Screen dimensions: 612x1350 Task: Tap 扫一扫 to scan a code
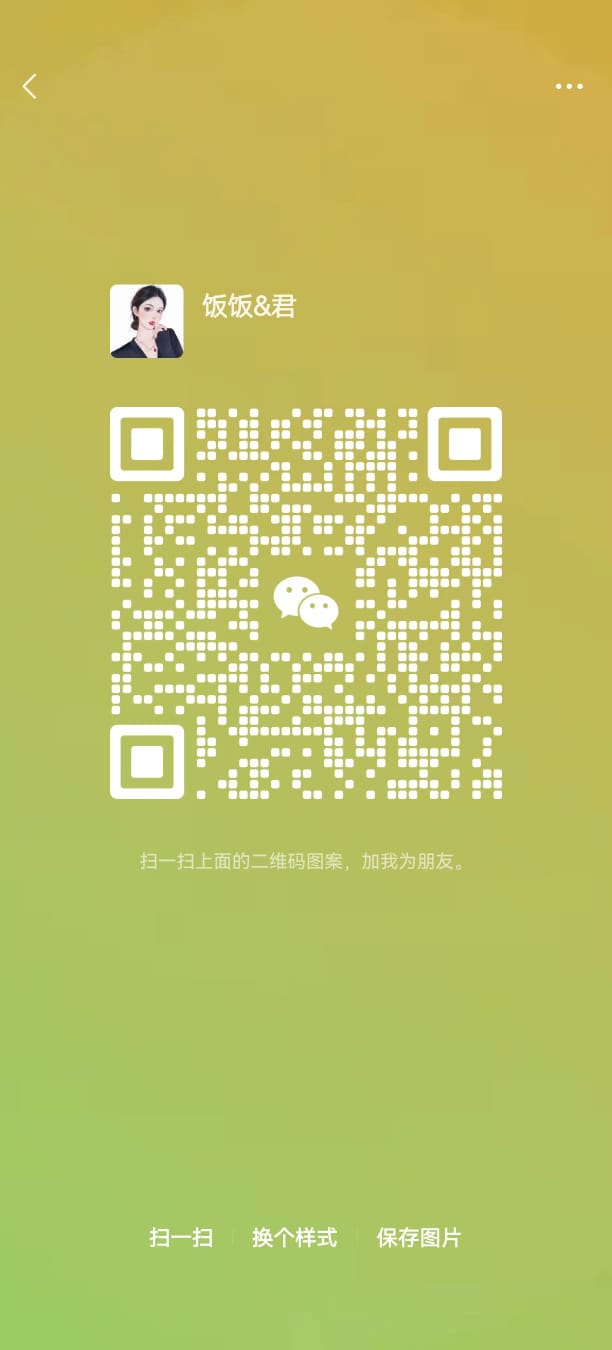181,1238
